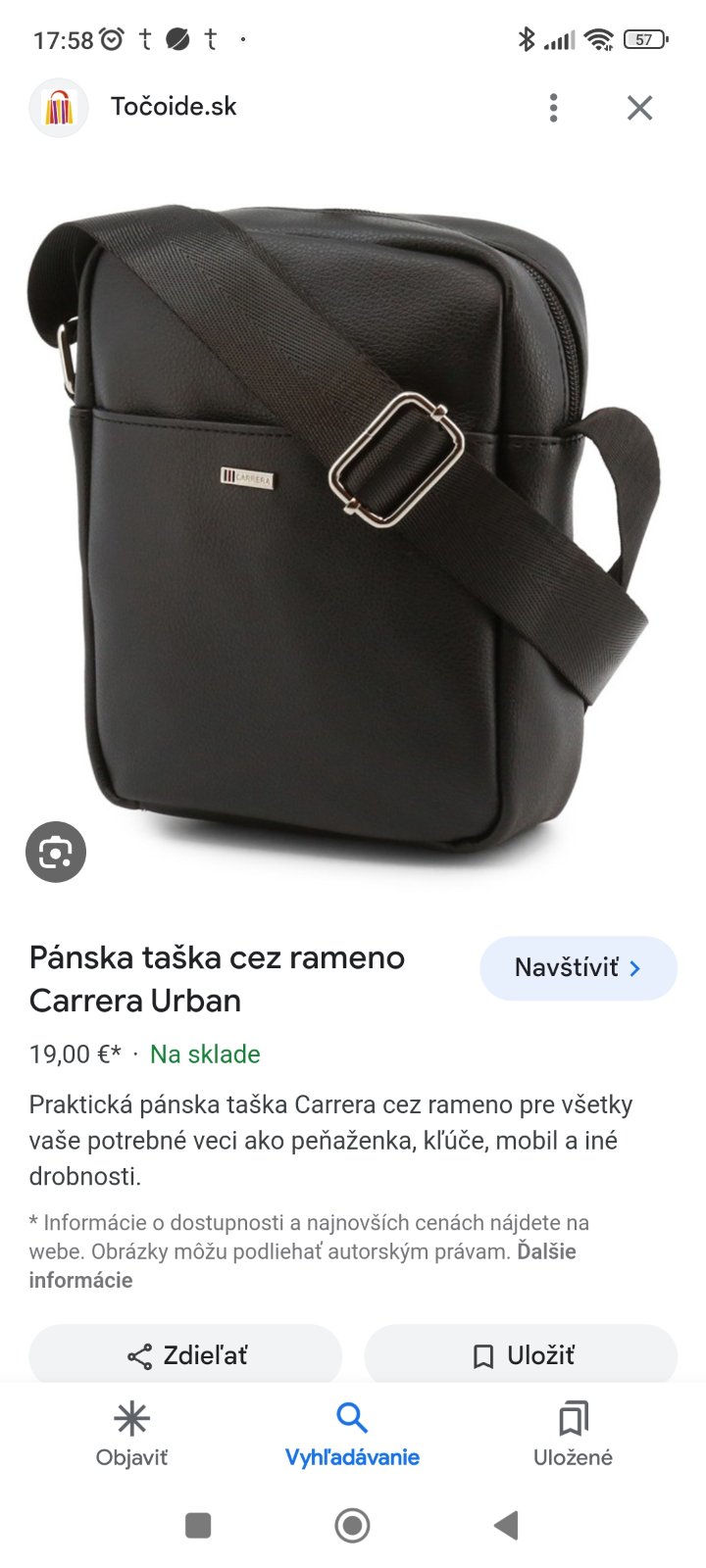
Task: Switch to the Vyhľadávanie tab
Action: pyautogui.click(x=352, y=1434)
